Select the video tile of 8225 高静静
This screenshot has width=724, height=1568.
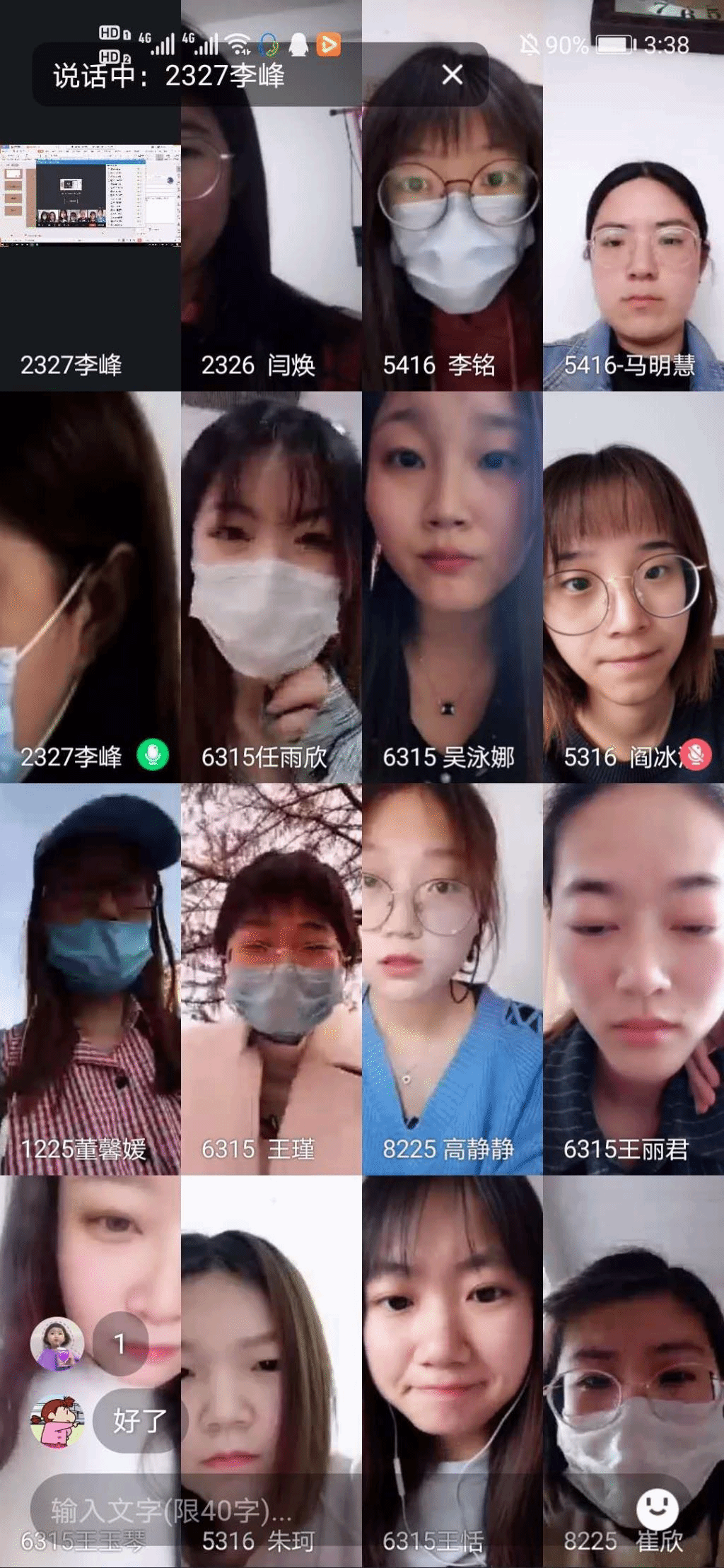point(452,979)
